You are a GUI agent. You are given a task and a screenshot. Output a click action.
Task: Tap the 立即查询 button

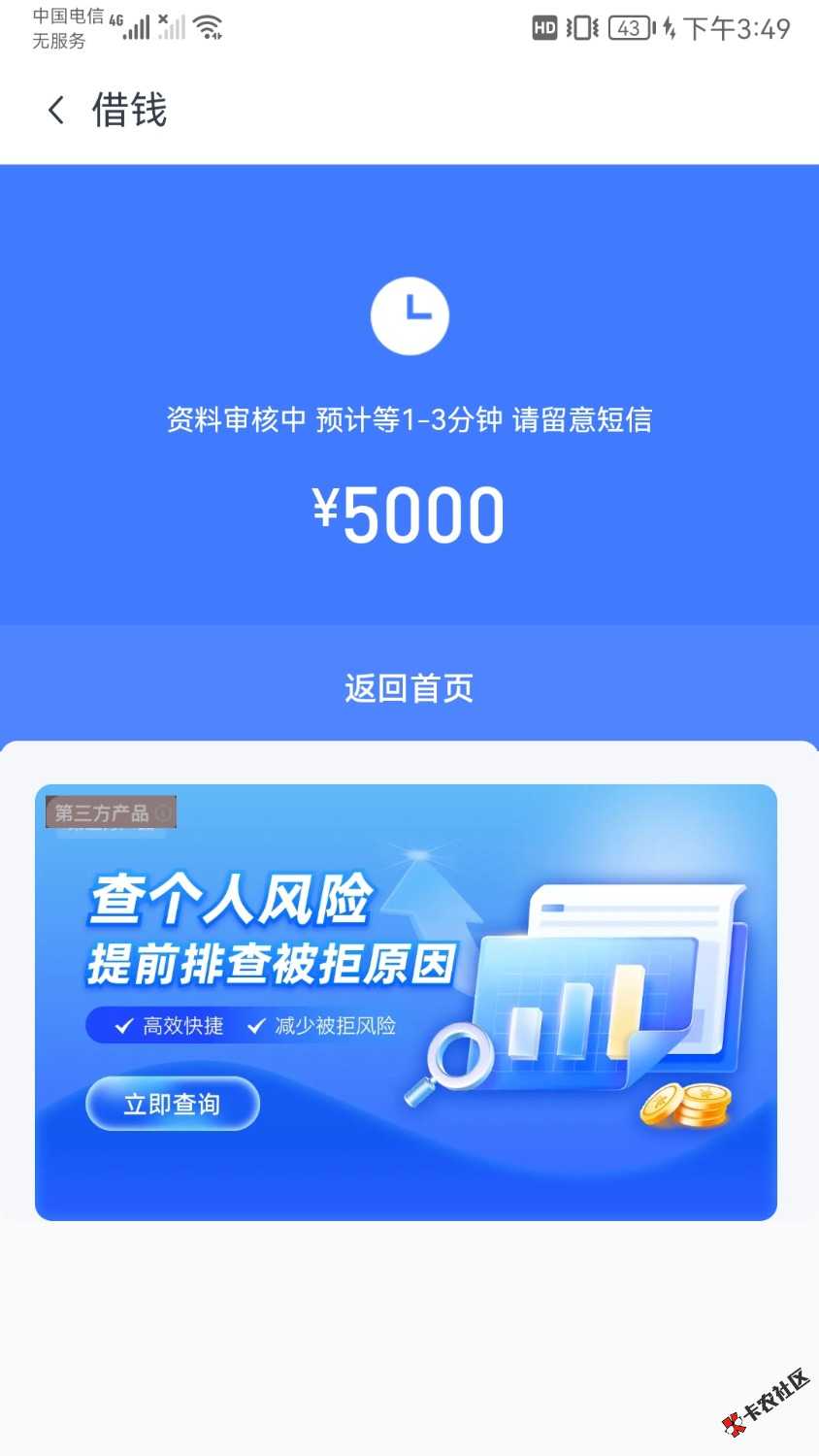[173, 1105]
